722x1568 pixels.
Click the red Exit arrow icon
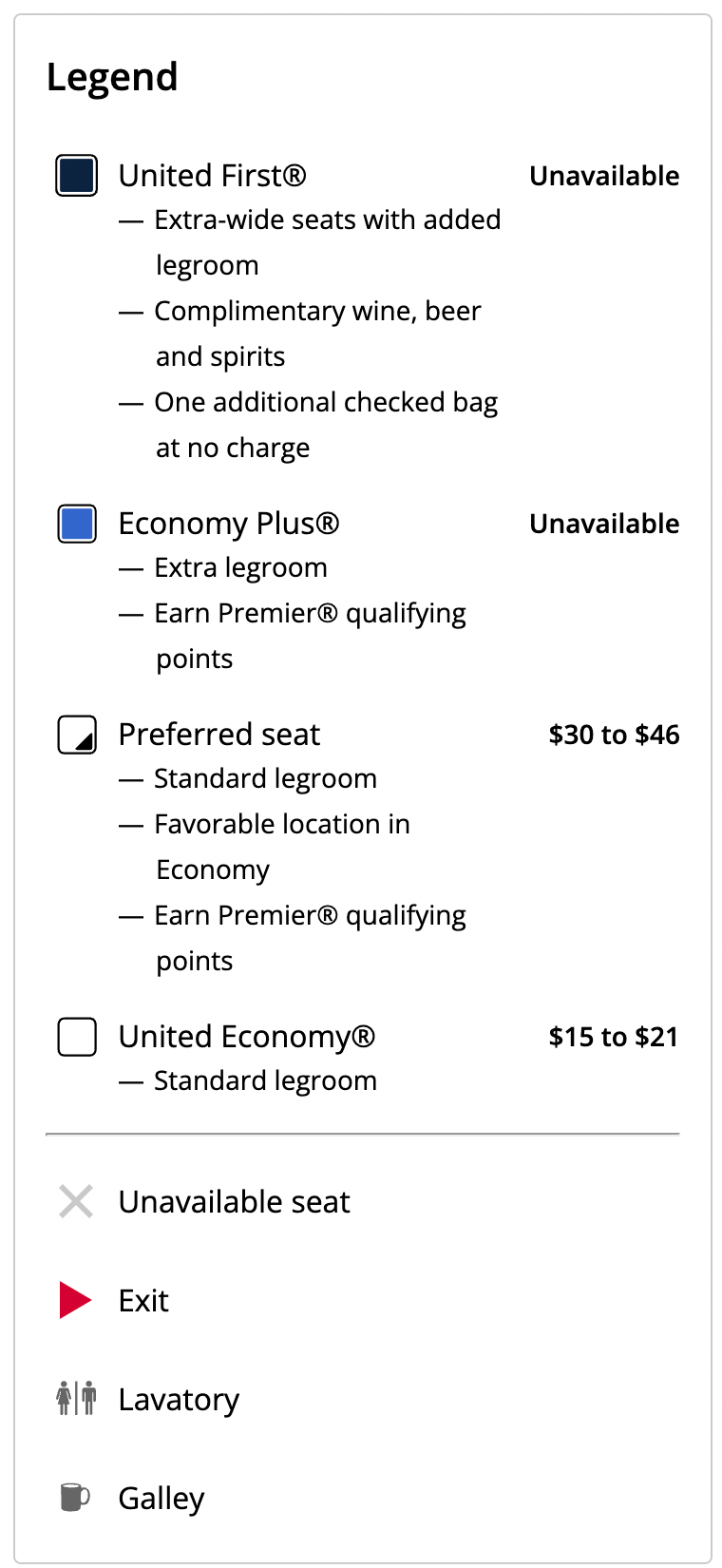76,1300
